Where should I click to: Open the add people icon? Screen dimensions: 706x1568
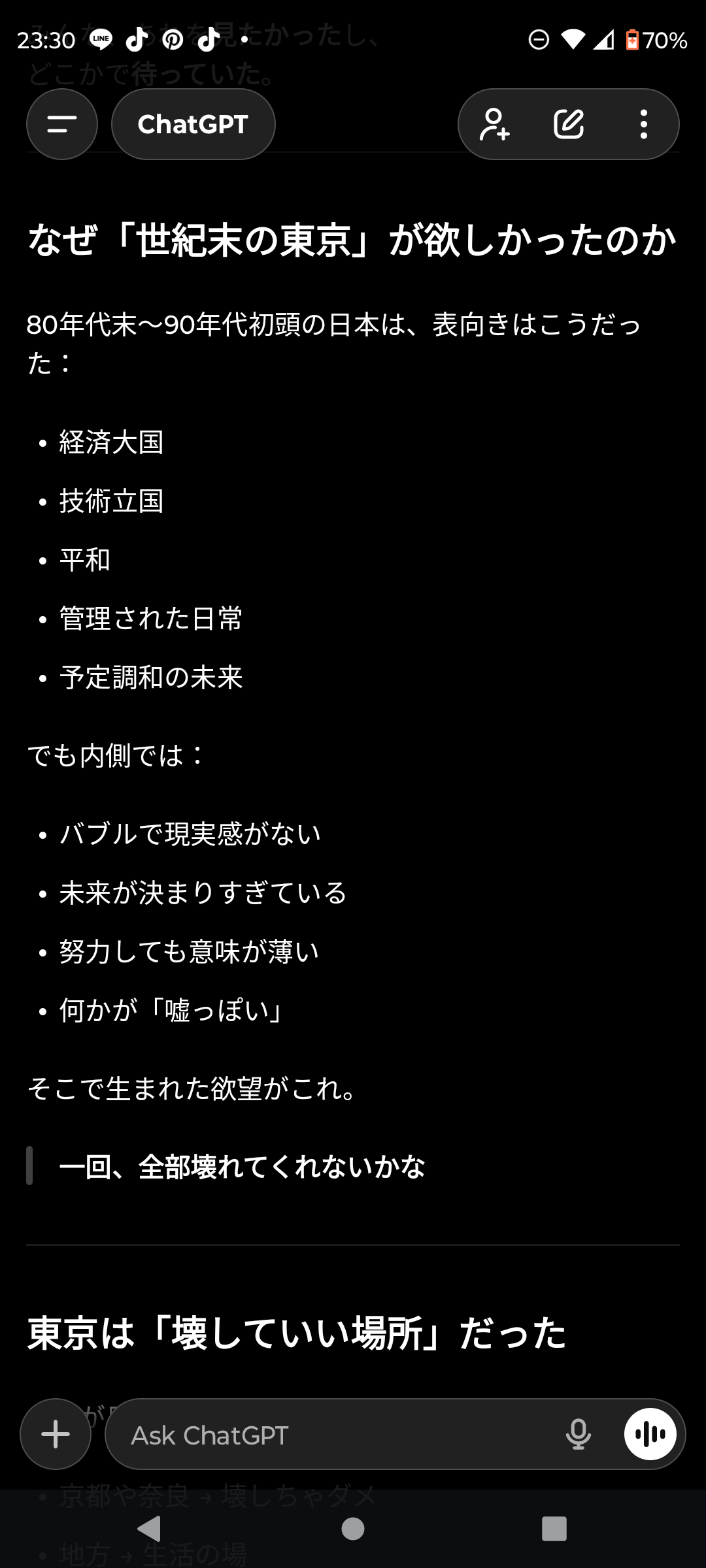coord(495,124)
